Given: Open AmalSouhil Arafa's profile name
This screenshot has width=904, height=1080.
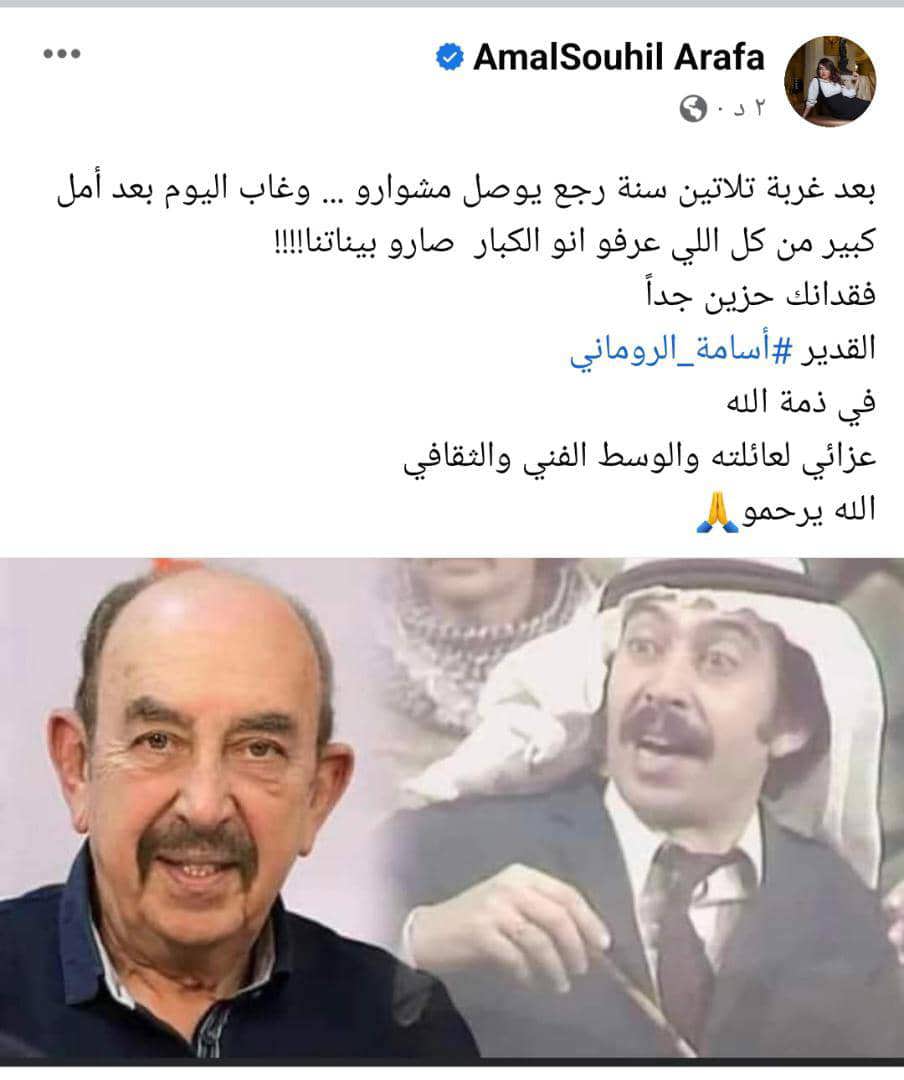Looking at the screenshot, I should point(618,58).
